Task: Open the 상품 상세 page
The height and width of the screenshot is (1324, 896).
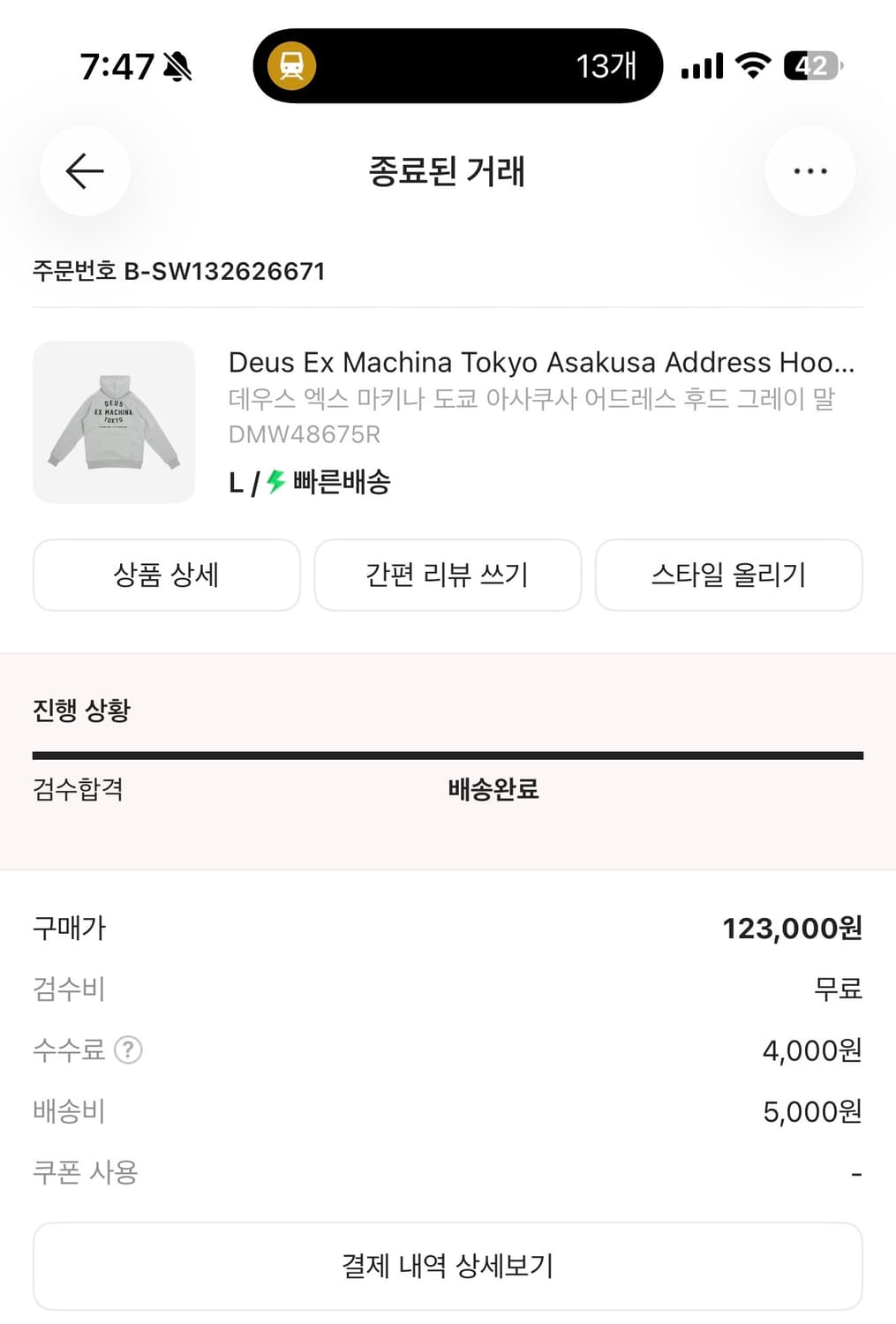Action: [166, 575]
